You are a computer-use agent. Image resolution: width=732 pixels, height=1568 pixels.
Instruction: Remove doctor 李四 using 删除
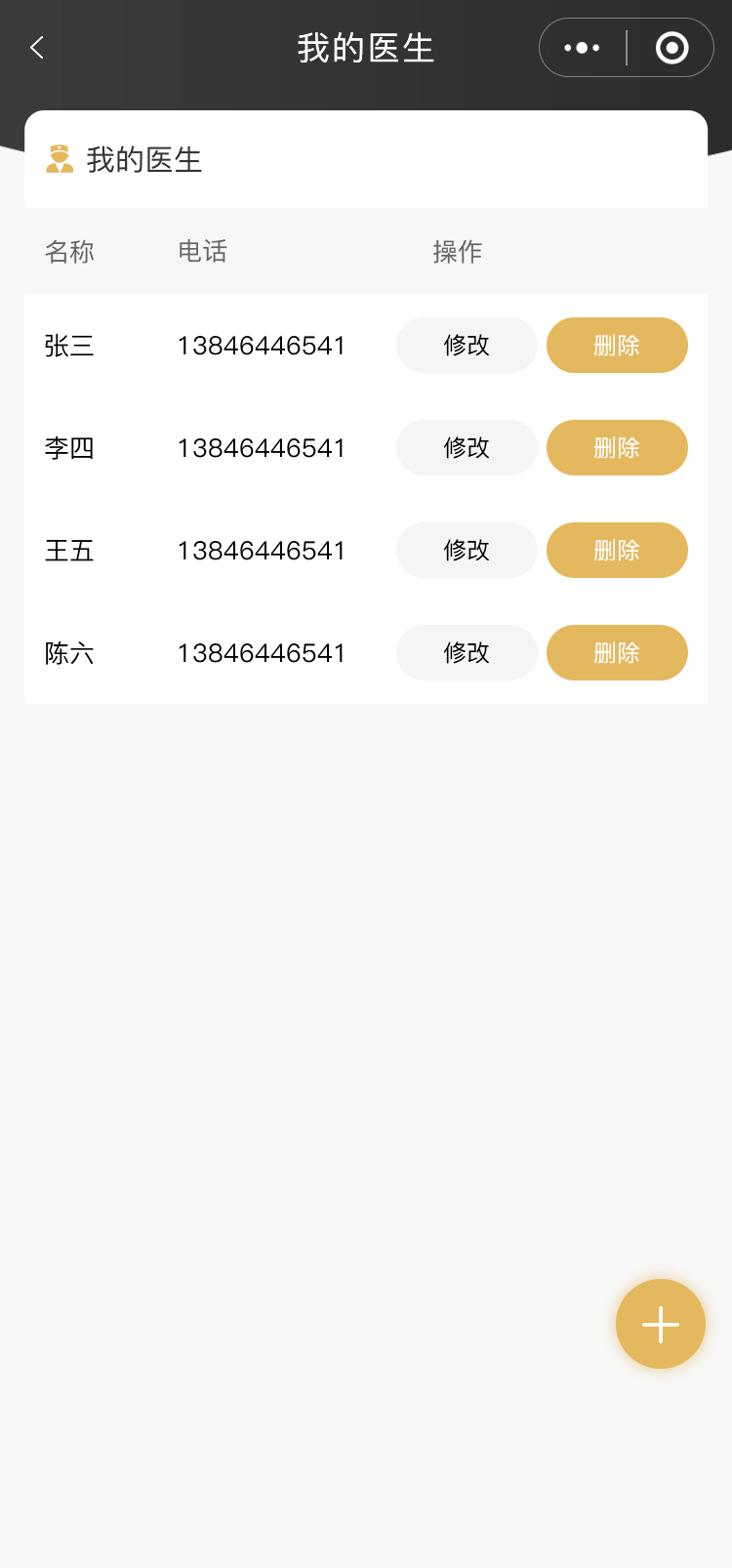pos(617,448)
